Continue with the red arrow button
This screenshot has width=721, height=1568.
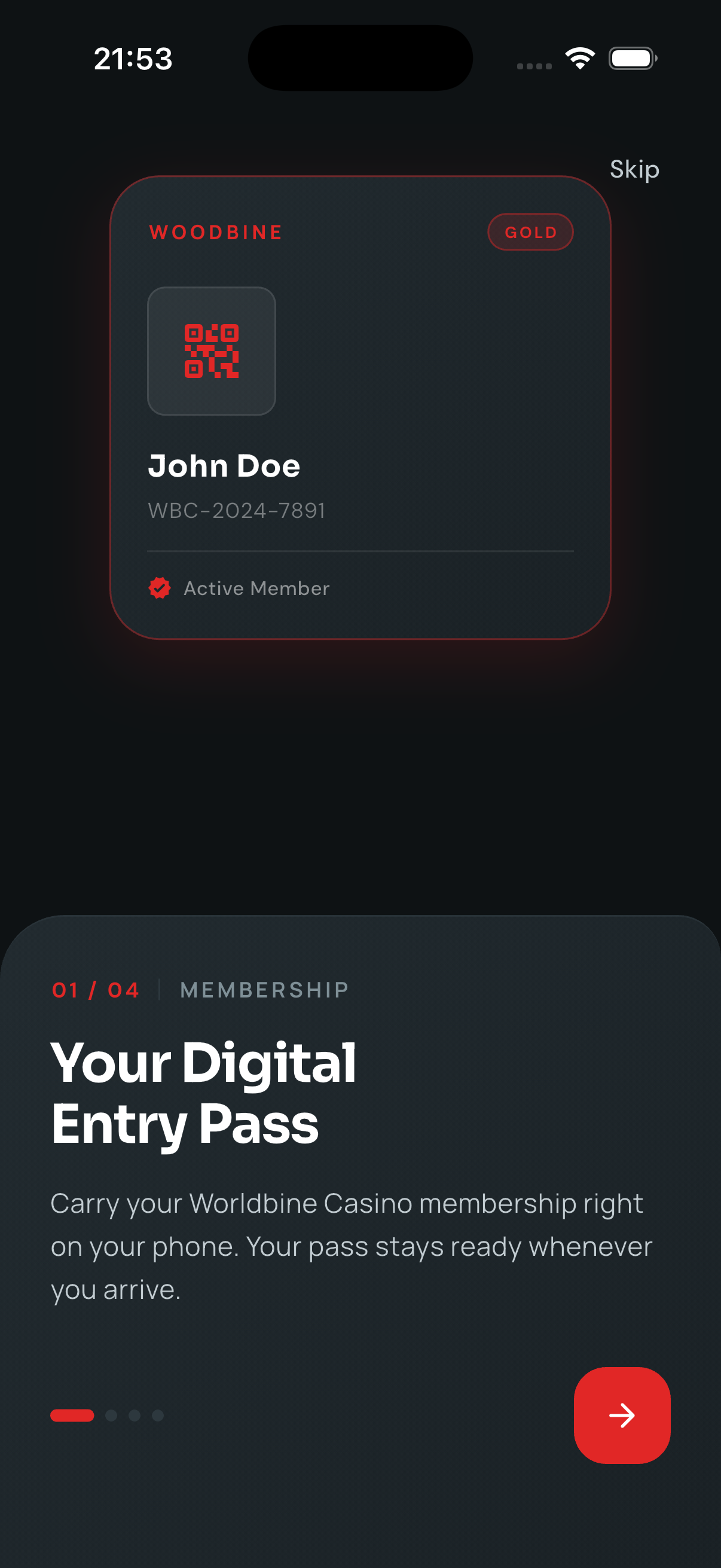pyautogui.click(x=621, y=1415)
